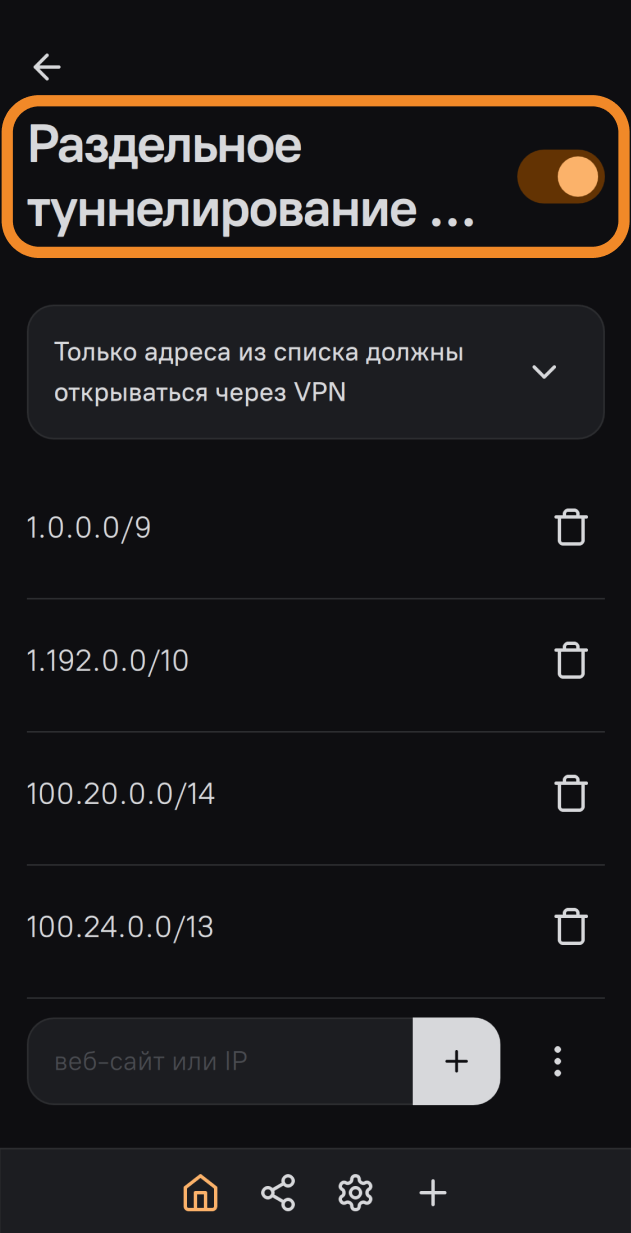Go back using the top arrow
Viewport: 631px width, 1233px height.
coord(47,67)
